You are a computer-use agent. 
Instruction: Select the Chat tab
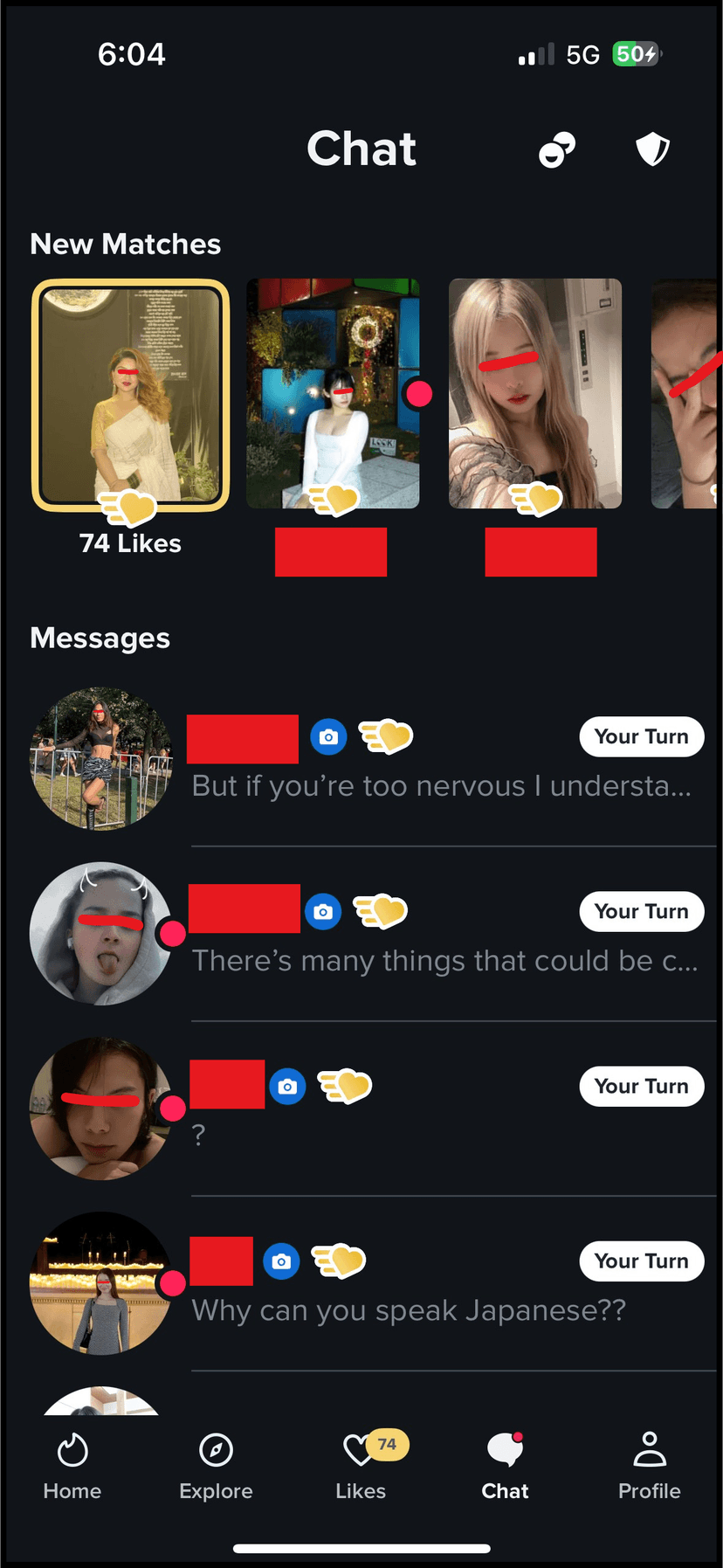505,1467
